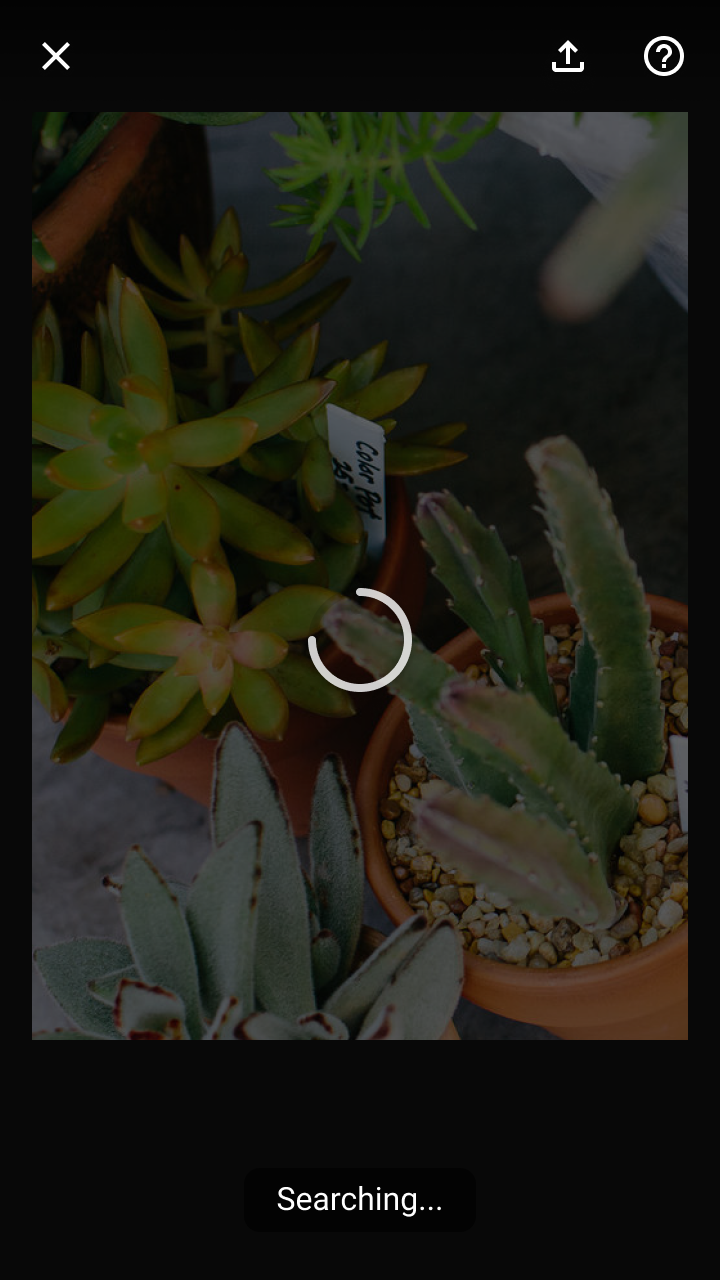
Task: Tap the share/upload icon
Action: click(x=568, y=56)
